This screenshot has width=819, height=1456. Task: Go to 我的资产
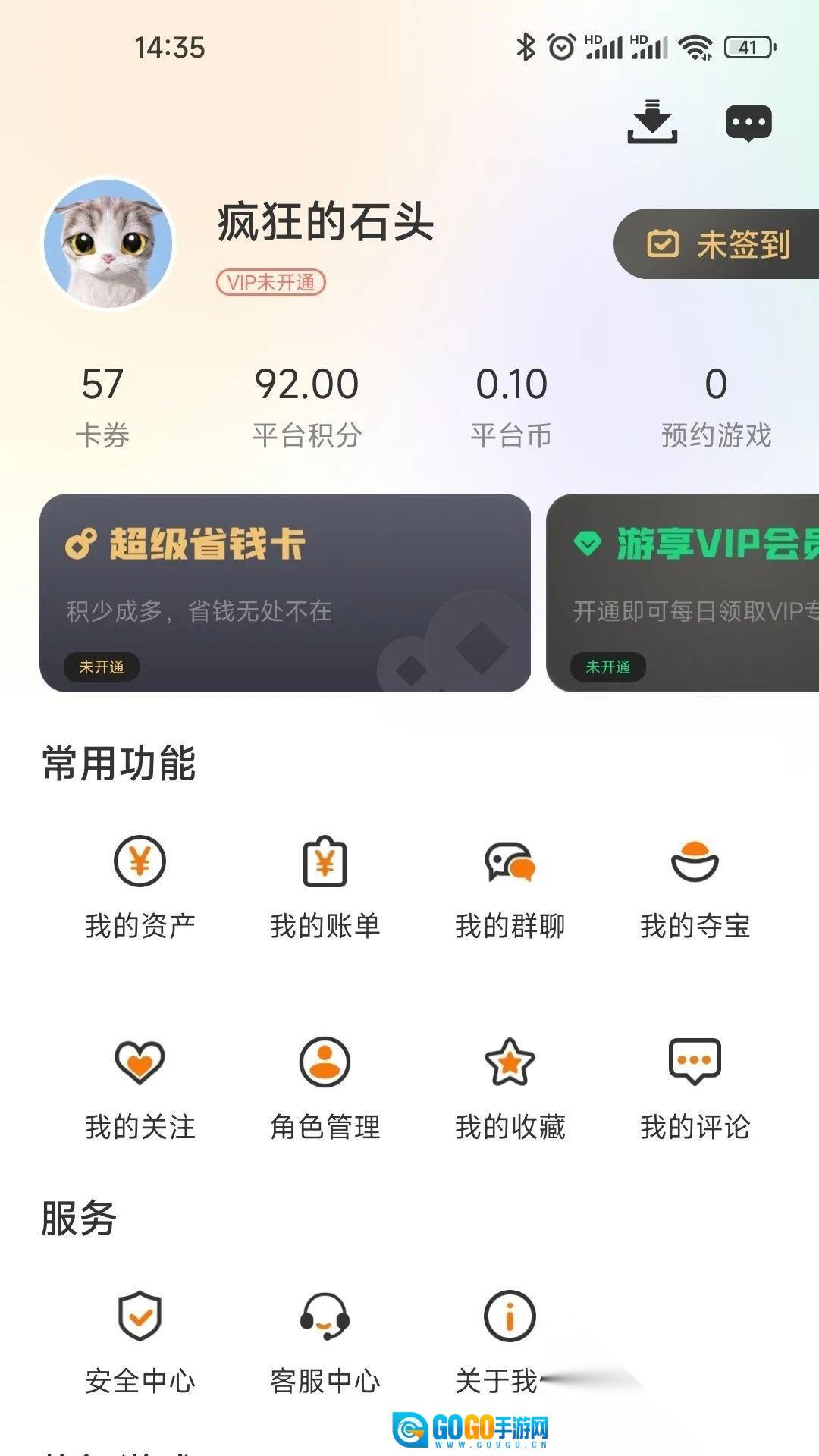pos(140,887)
